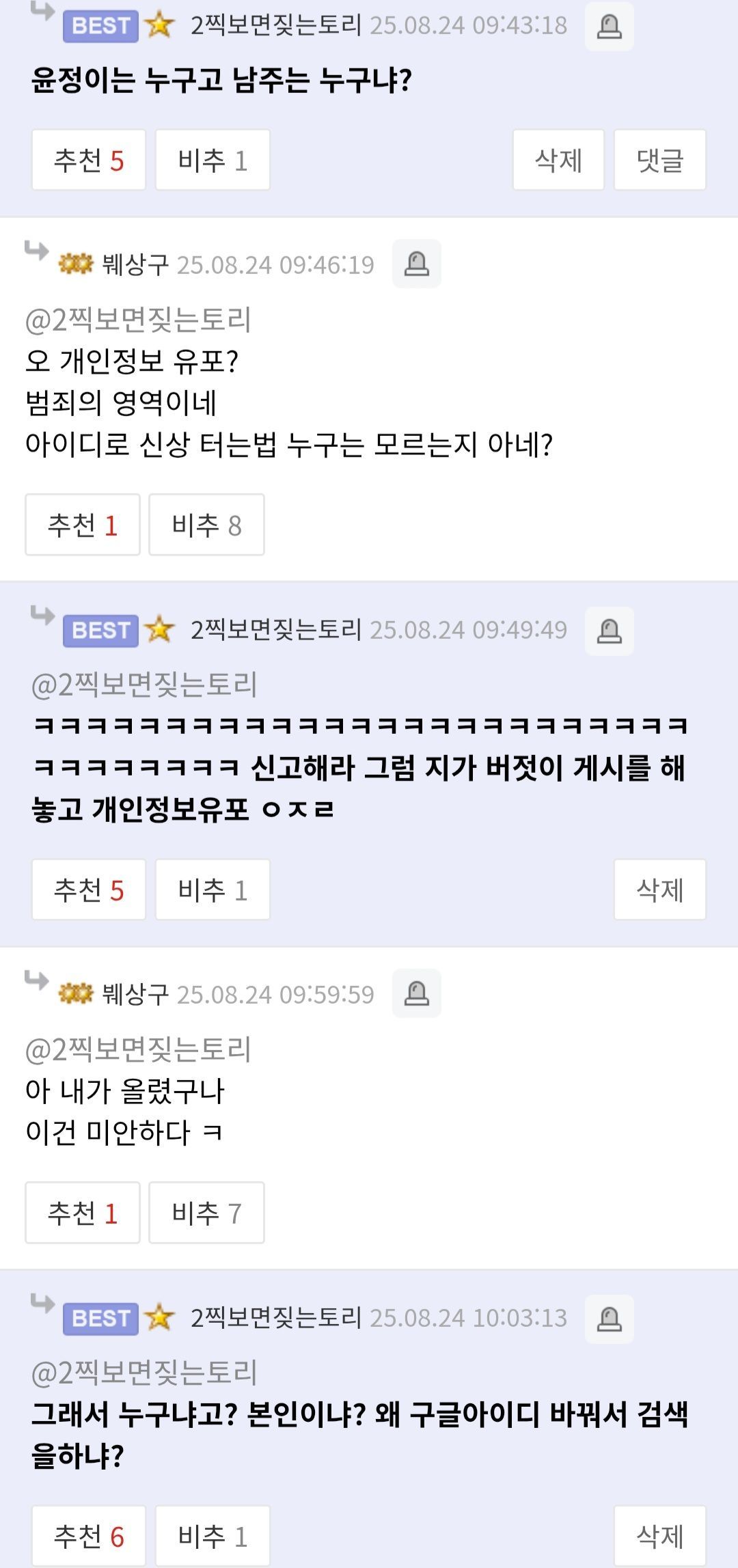
Task: Report the 09:49:49 comment via siren icon
Action: click(x=609, y=631)
